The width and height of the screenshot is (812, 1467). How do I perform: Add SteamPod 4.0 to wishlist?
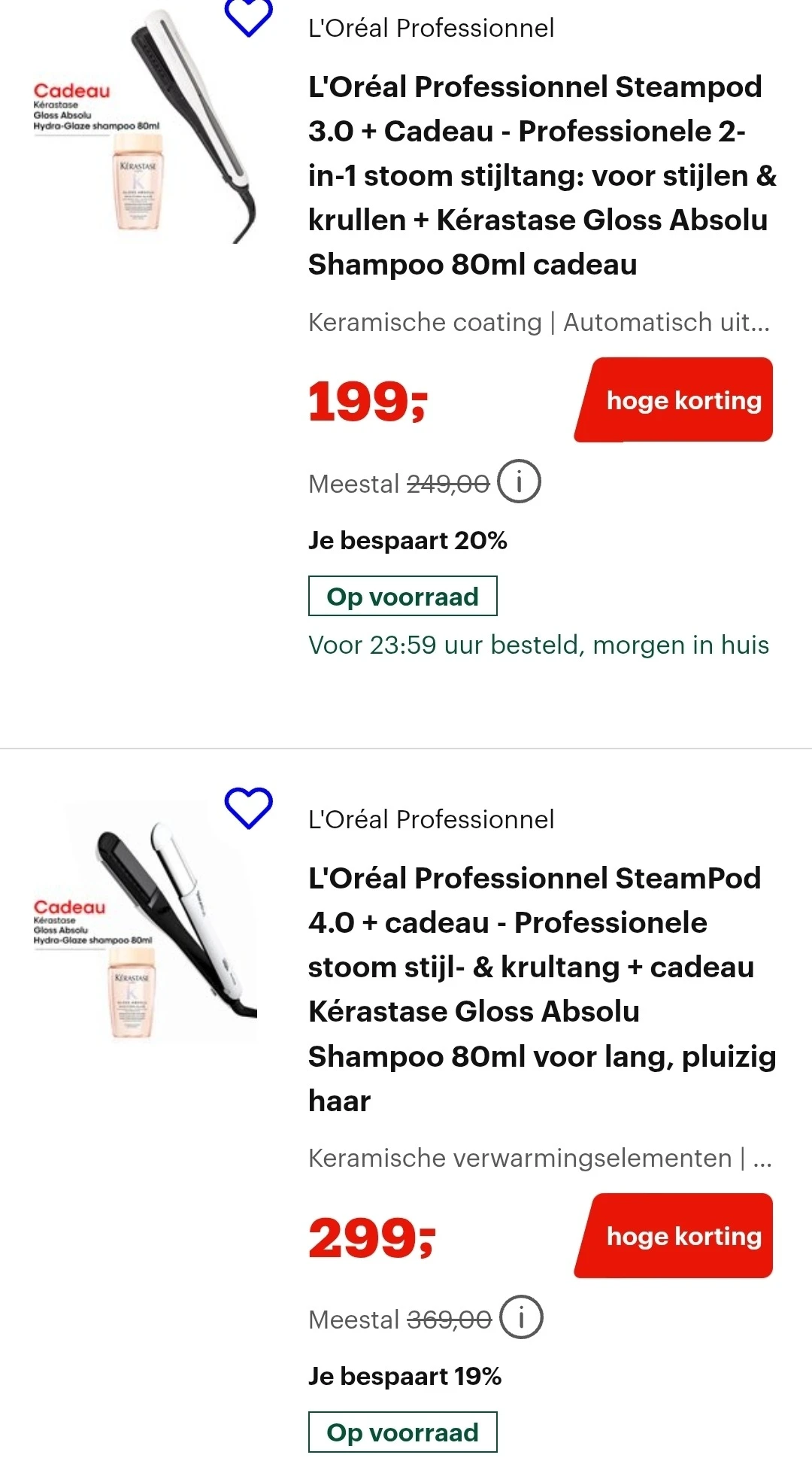(x=249, y=808)
